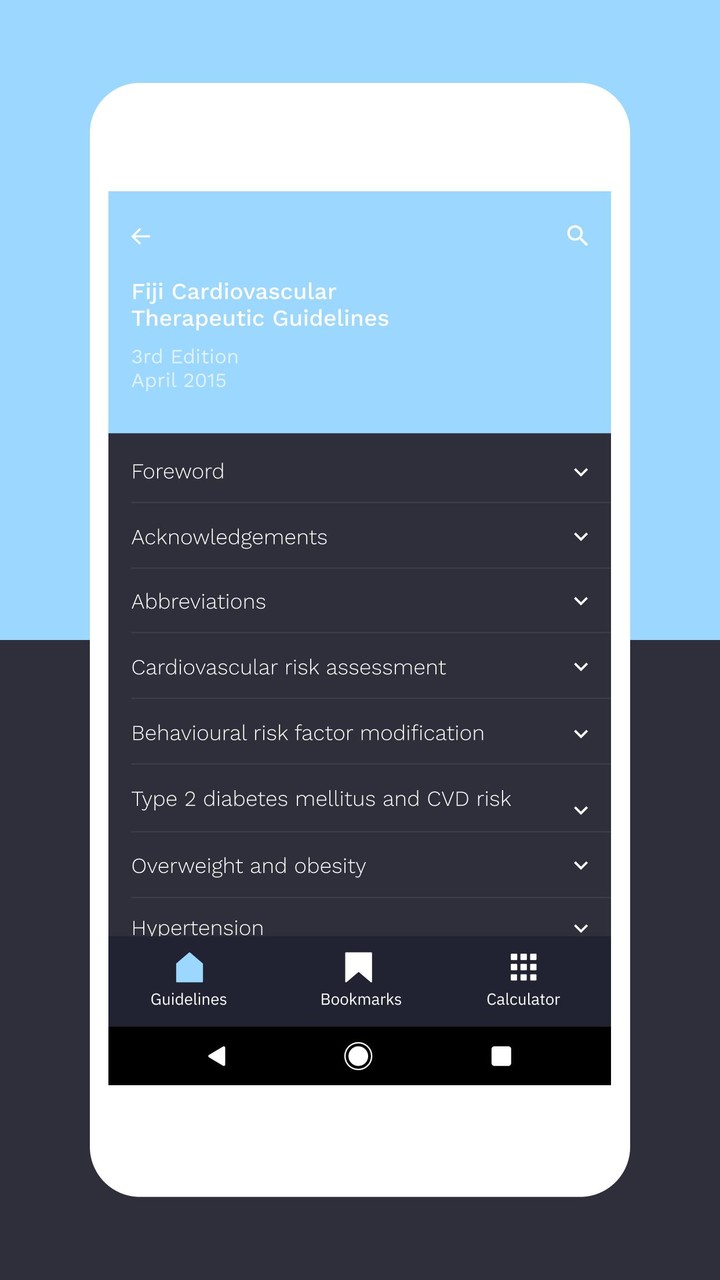This screenshot has height=1280, width=720.
Task: Open recent apps with the square button
Action: 501,1056
